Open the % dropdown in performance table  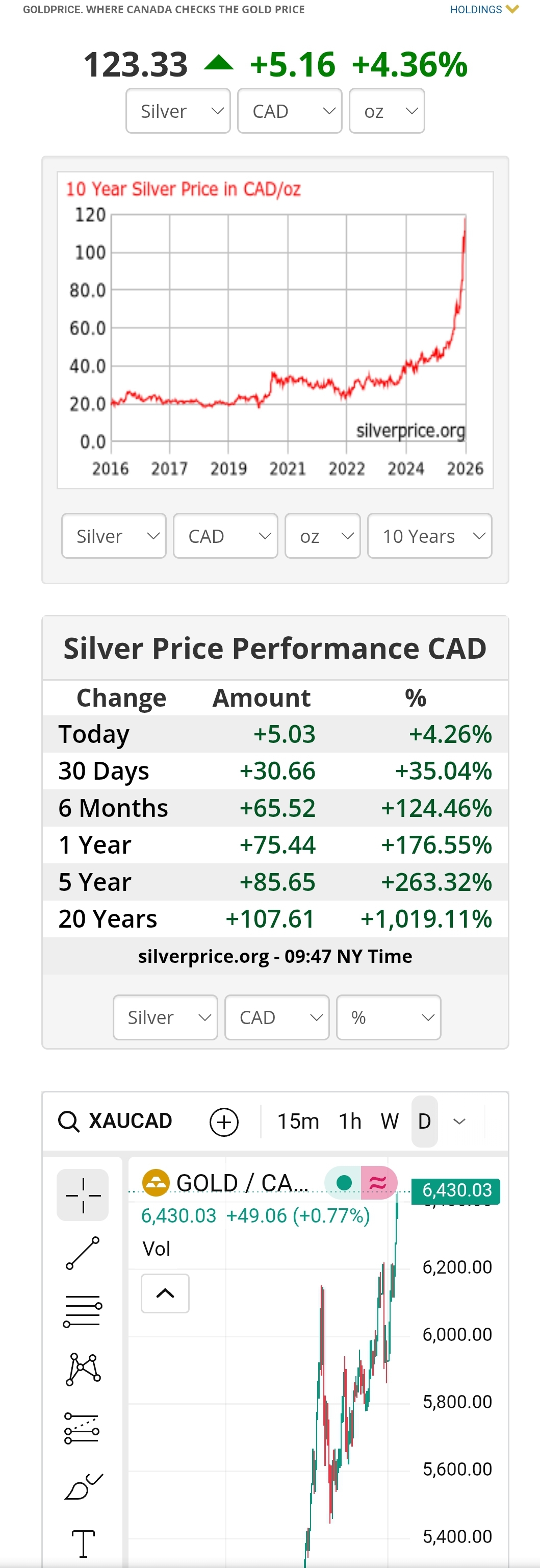389,1017
